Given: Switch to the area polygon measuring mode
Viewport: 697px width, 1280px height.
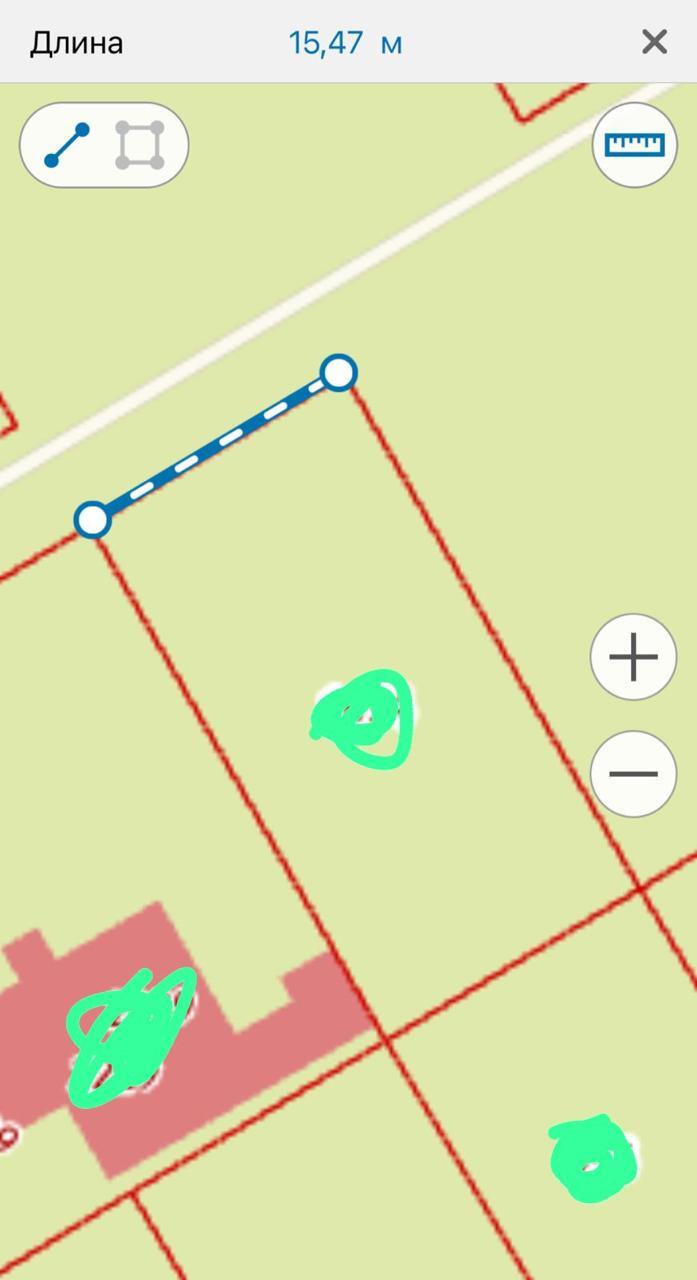Looking at the screenshot, I should (139, 146).
